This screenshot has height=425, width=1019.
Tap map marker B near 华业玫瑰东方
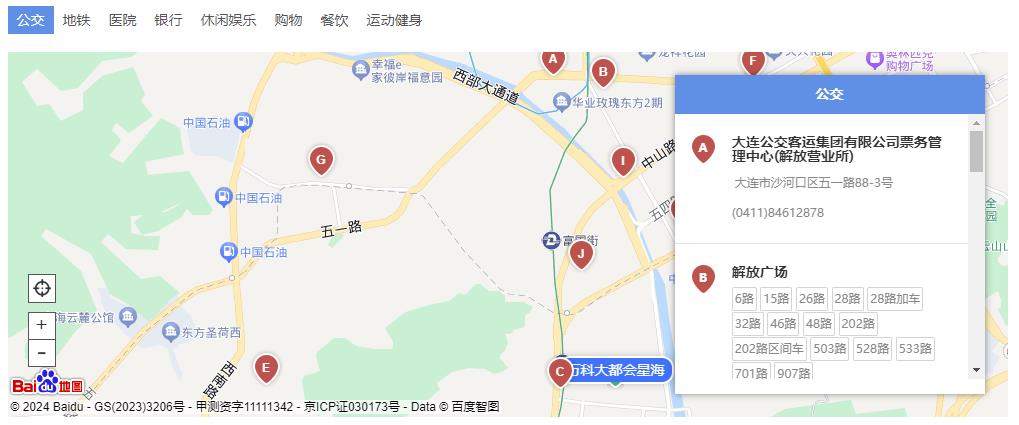[x=602, y=71]
